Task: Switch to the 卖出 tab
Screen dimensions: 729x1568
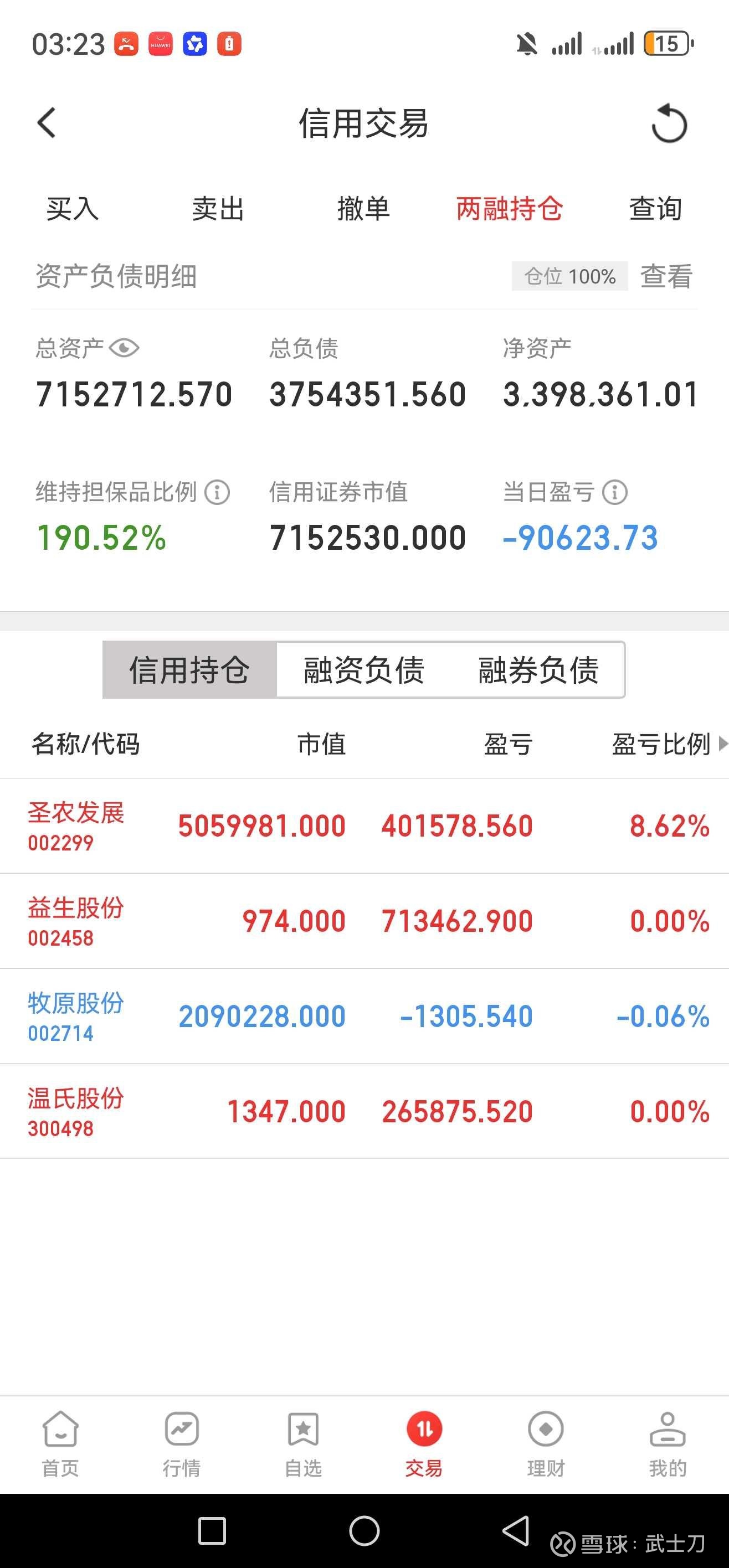Action: coord(218,209)
